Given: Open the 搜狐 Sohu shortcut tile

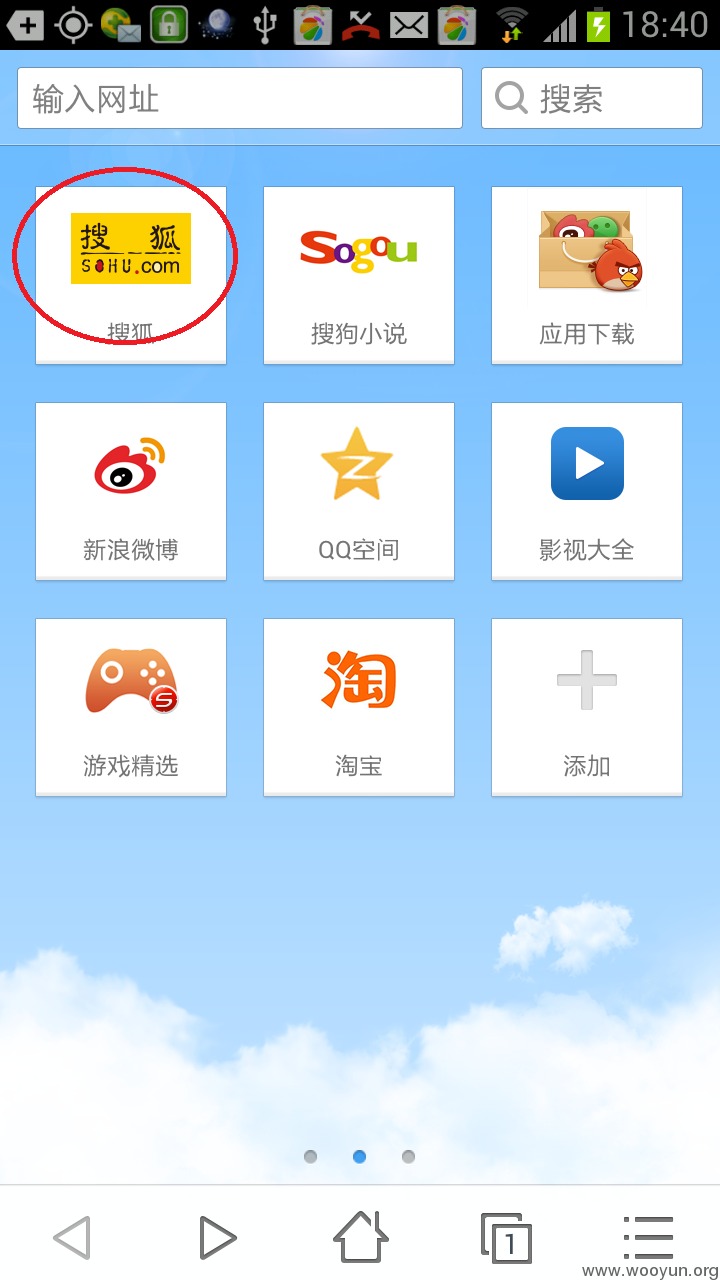Looking at the screenshot, I should (x=131, y=275).
